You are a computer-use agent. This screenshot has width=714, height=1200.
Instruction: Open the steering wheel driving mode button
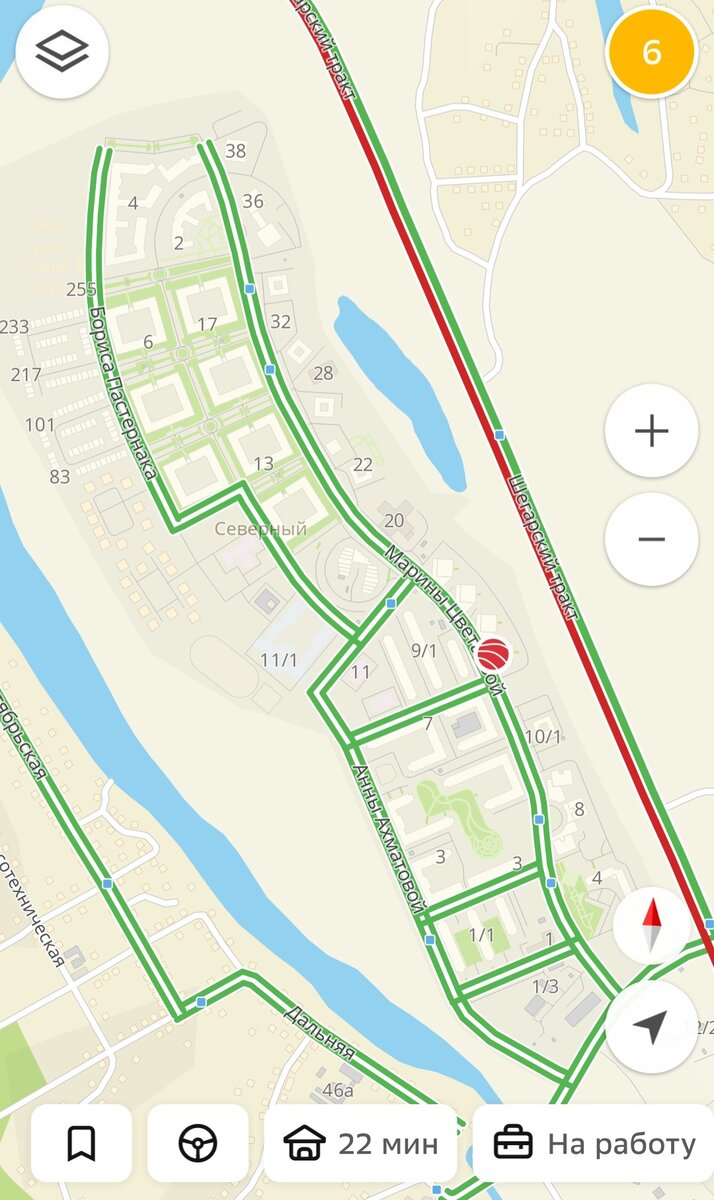[x=198, y=1143]
